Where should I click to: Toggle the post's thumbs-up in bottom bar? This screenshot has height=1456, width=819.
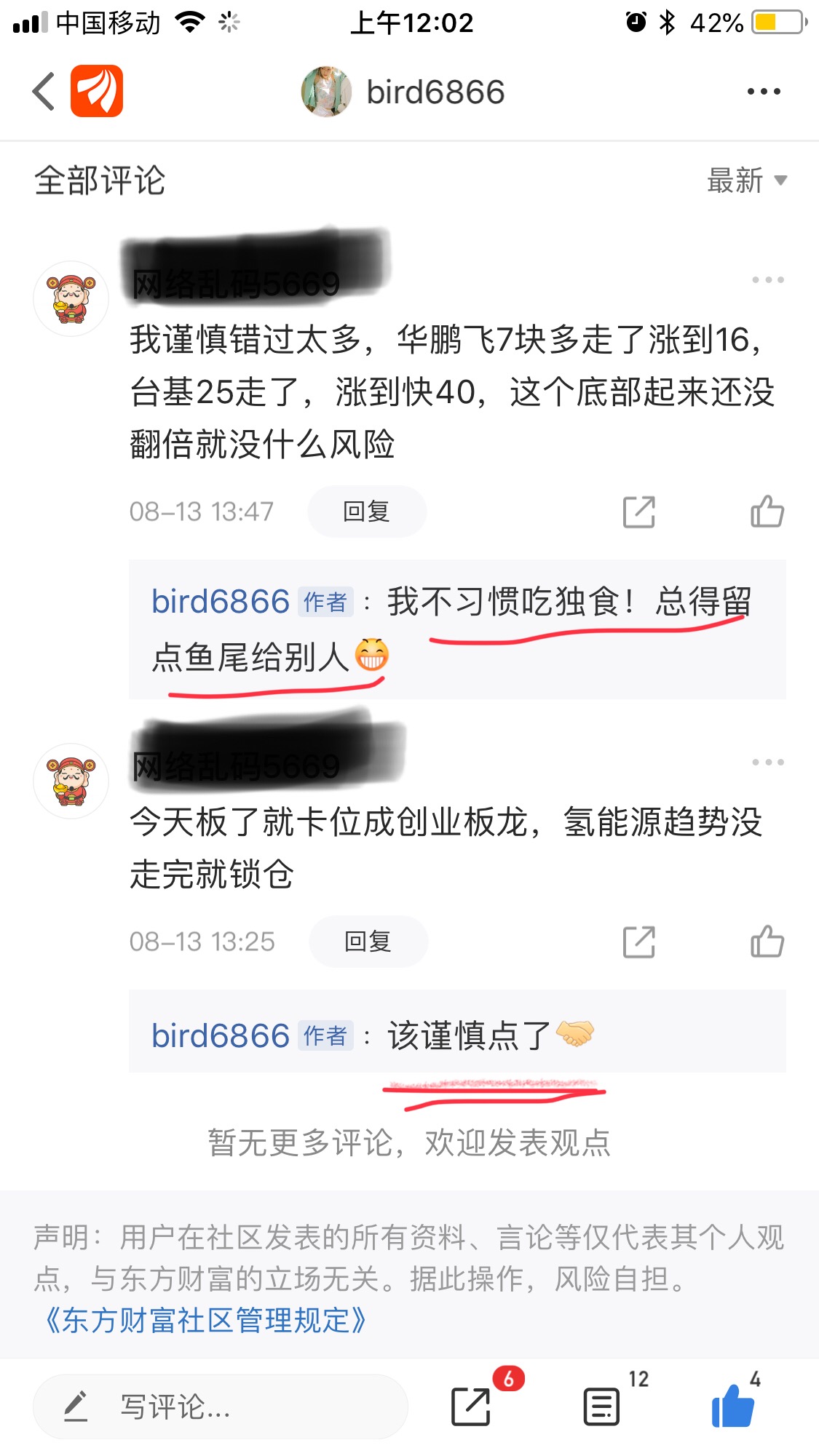[x=732, y=1406]
